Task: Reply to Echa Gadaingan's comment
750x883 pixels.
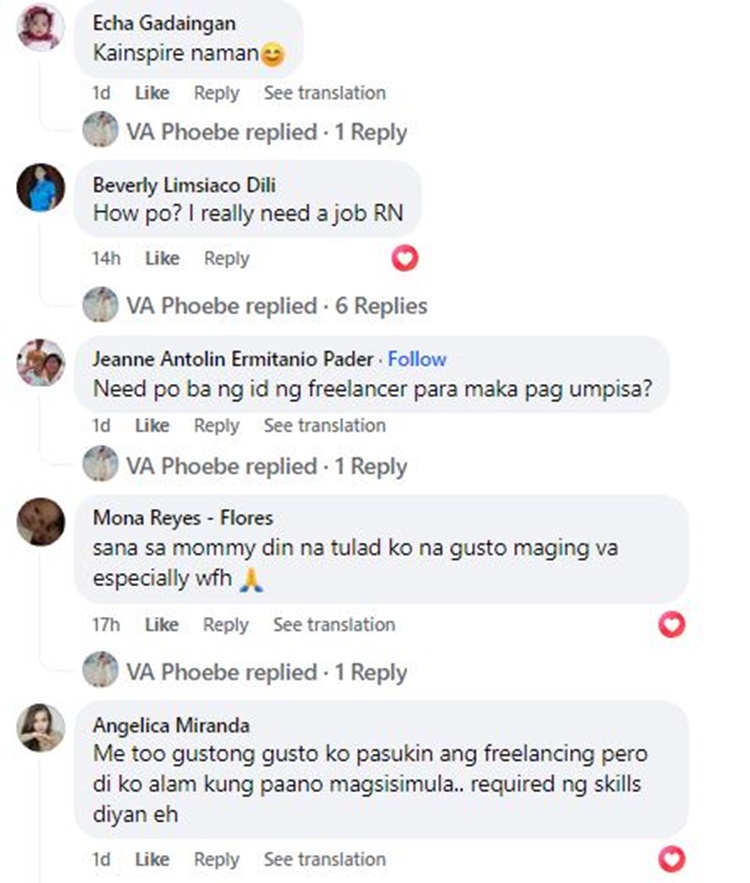Action: pyautogui.click(x=216, y=93)
